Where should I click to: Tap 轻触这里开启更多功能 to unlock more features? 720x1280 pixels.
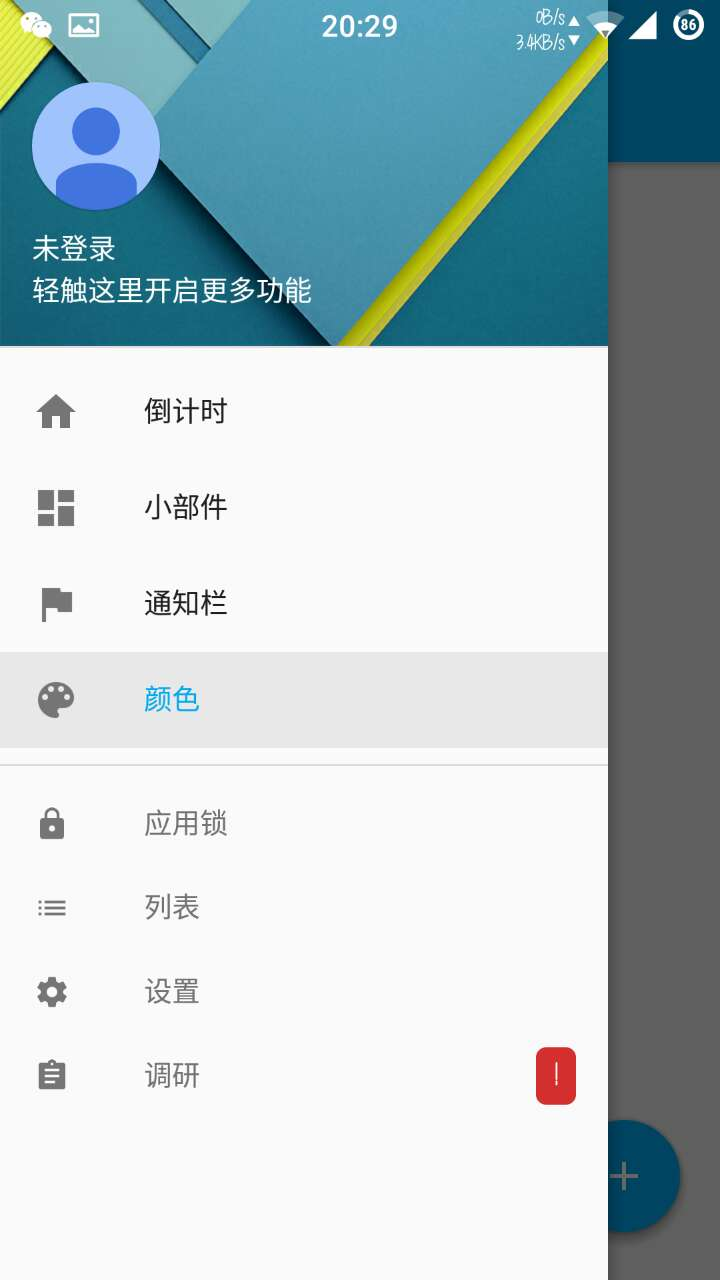point(172,291)
